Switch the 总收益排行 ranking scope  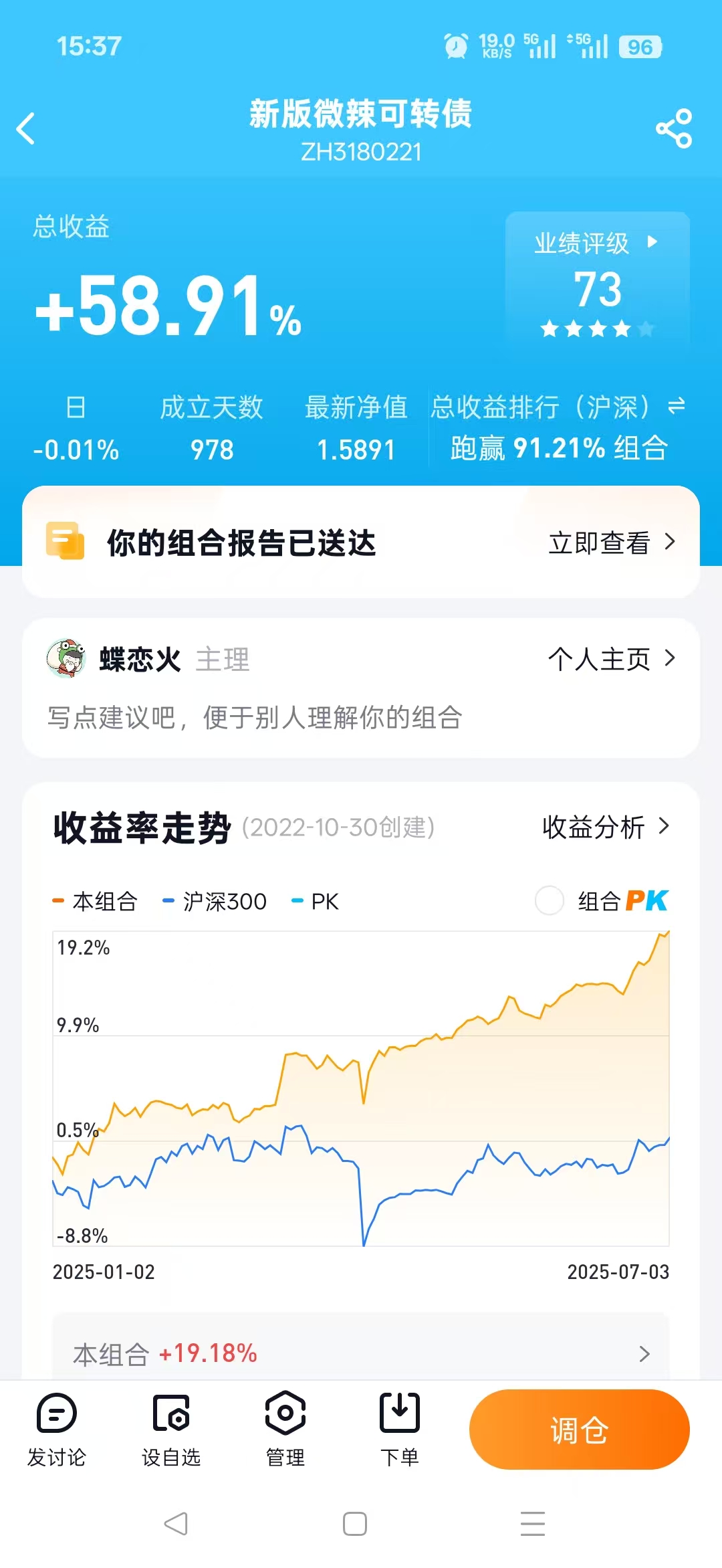[677, 405]
